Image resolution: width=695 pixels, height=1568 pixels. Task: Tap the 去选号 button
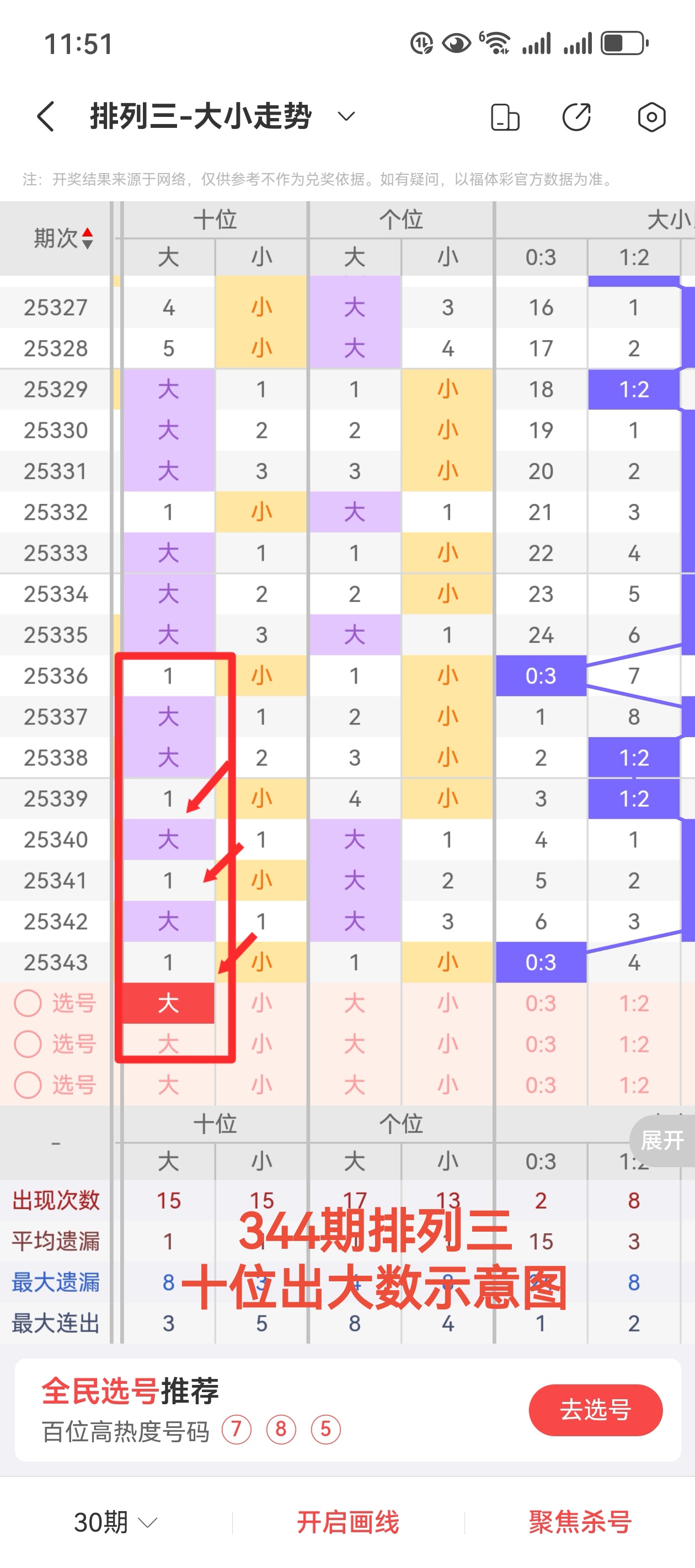595,1410
